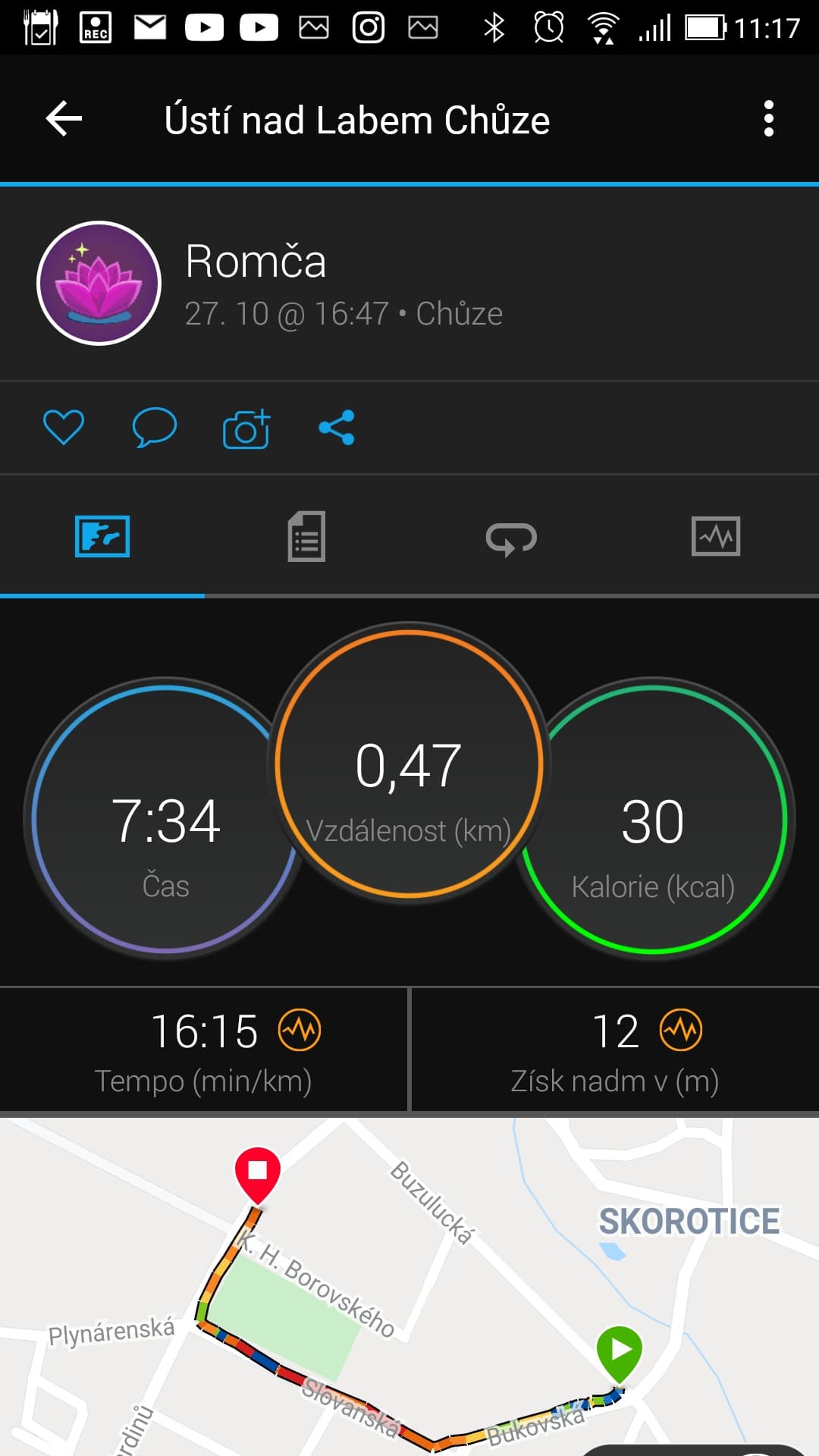Open the three-dot overflow menu
This screenshot has width=819, height=1456.
(x=769, y=119)
